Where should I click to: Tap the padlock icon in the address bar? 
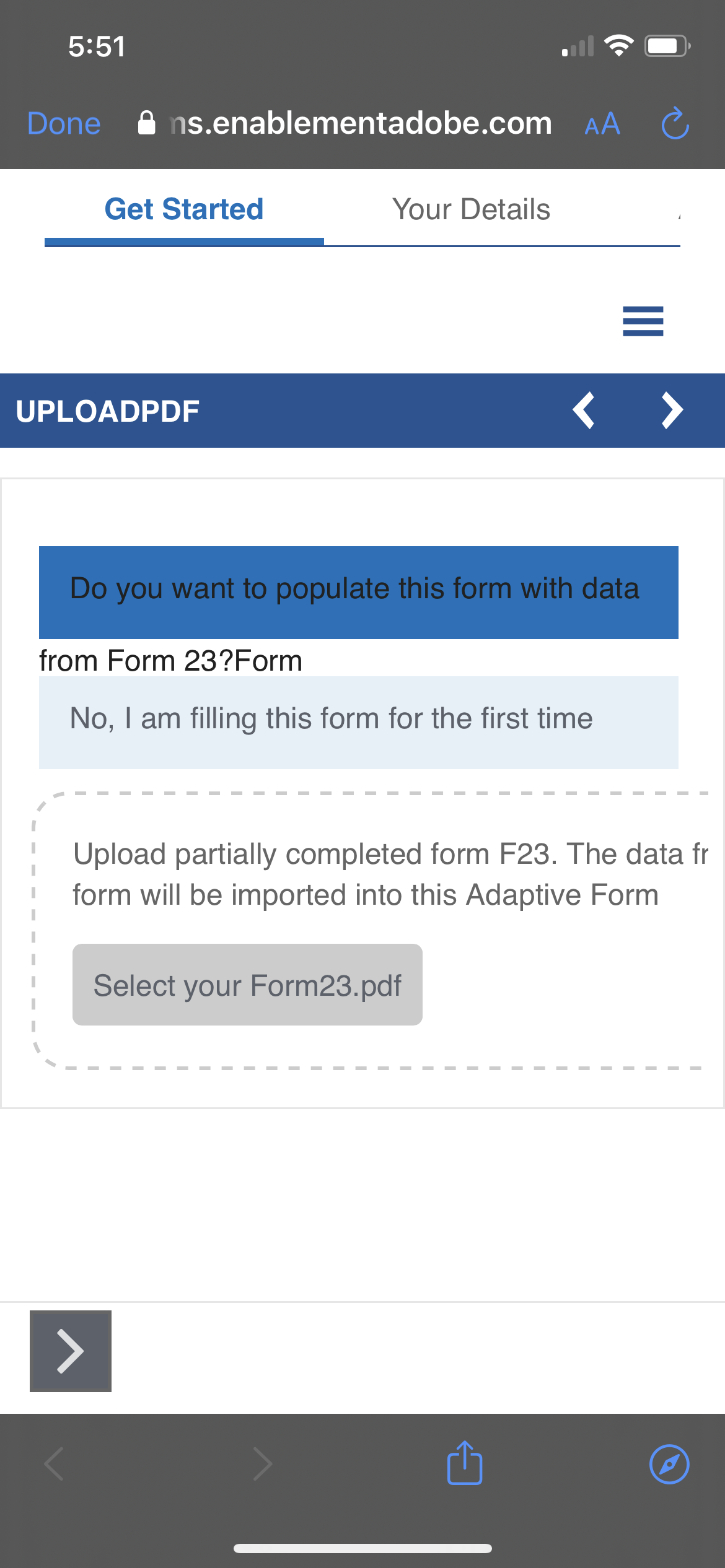146,121
